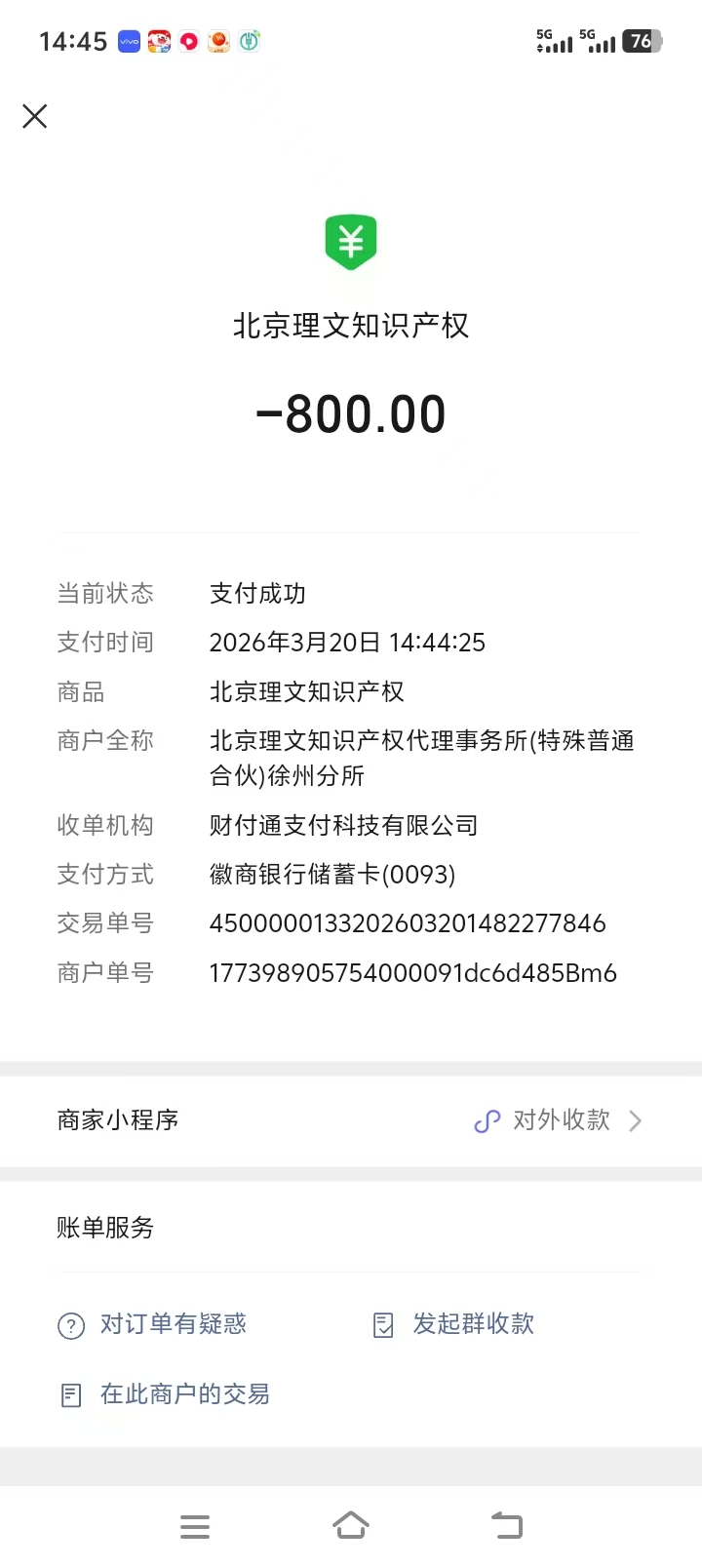702x1568 pixels.
Task: Open the 对外收款 merchant mini program
Action: (x=559, y=1120)
